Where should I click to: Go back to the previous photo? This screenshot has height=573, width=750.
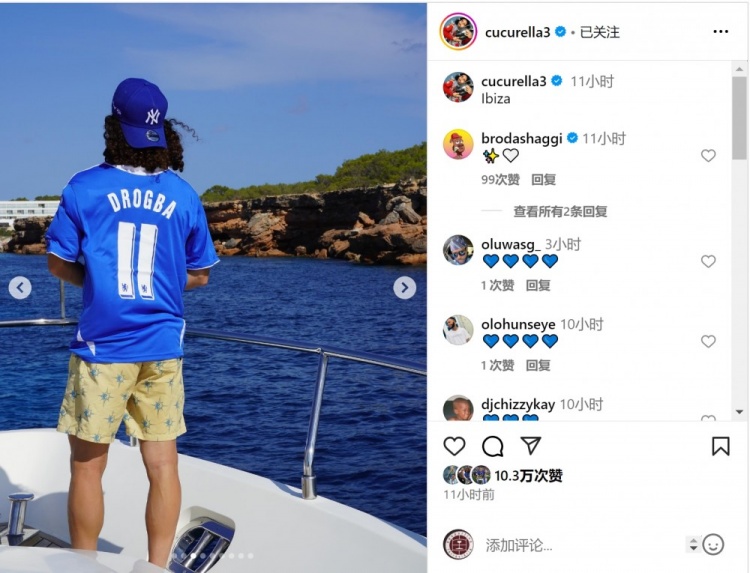[x=20, y=288]
